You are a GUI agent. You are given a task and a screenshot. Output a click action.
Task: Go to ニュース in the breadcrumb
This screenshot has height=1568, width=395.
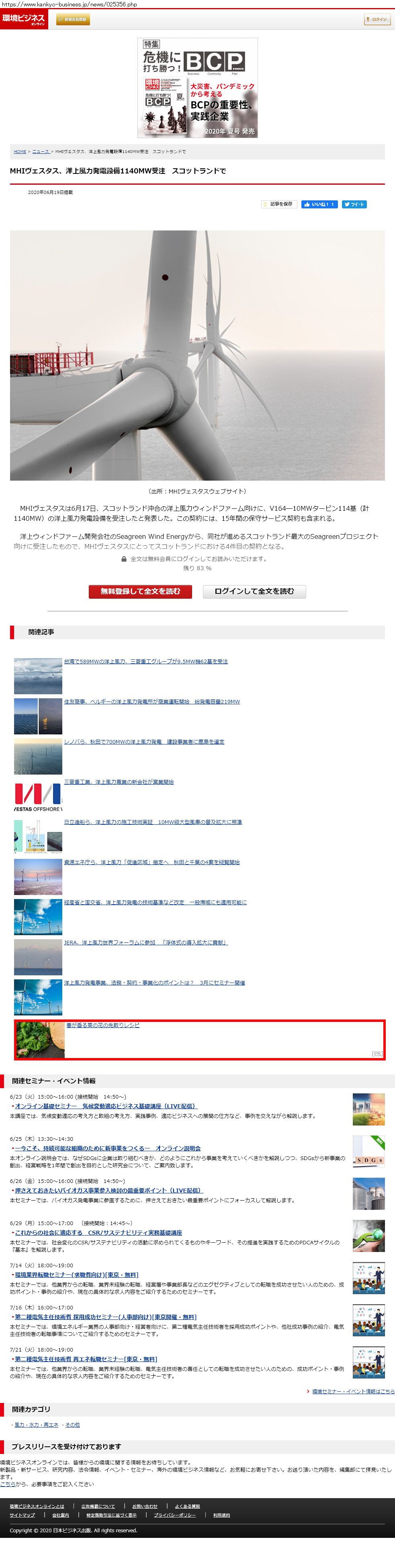click(x=41, y=151)
